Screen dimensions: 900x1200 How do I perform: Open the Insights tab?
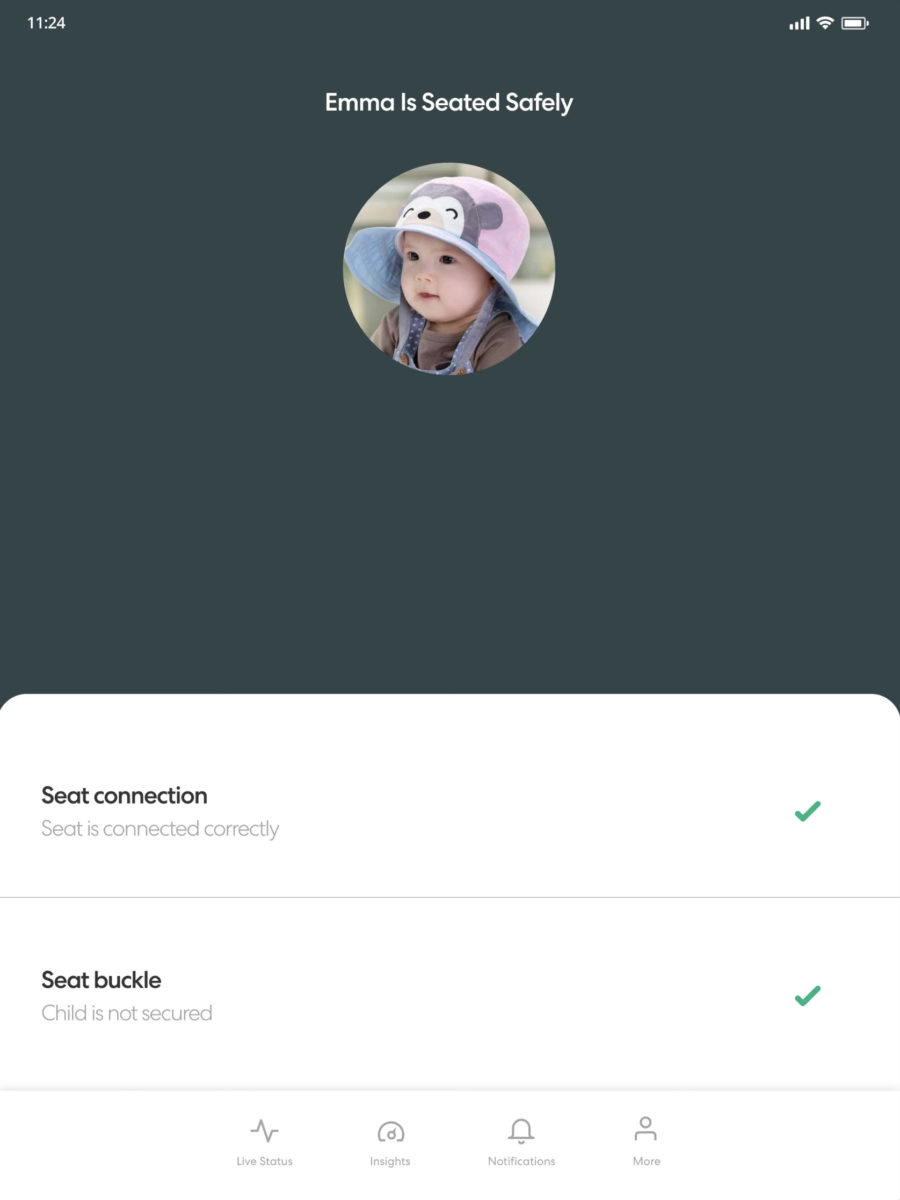[x=390, y=1142]
